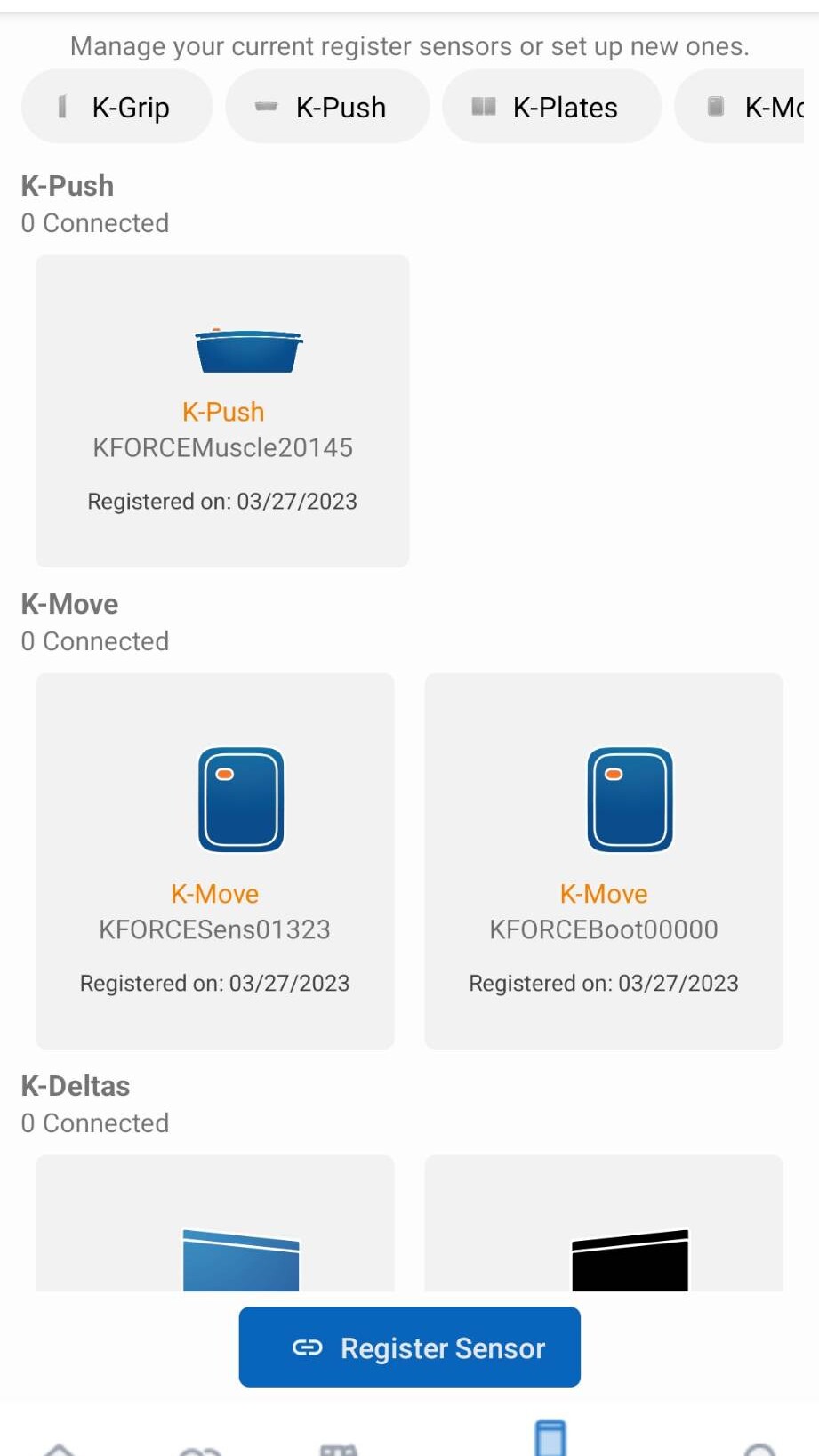Screen dimensions: 819x1456
Task: Select the K-Grip filter chip
Action: click(117, 107)
